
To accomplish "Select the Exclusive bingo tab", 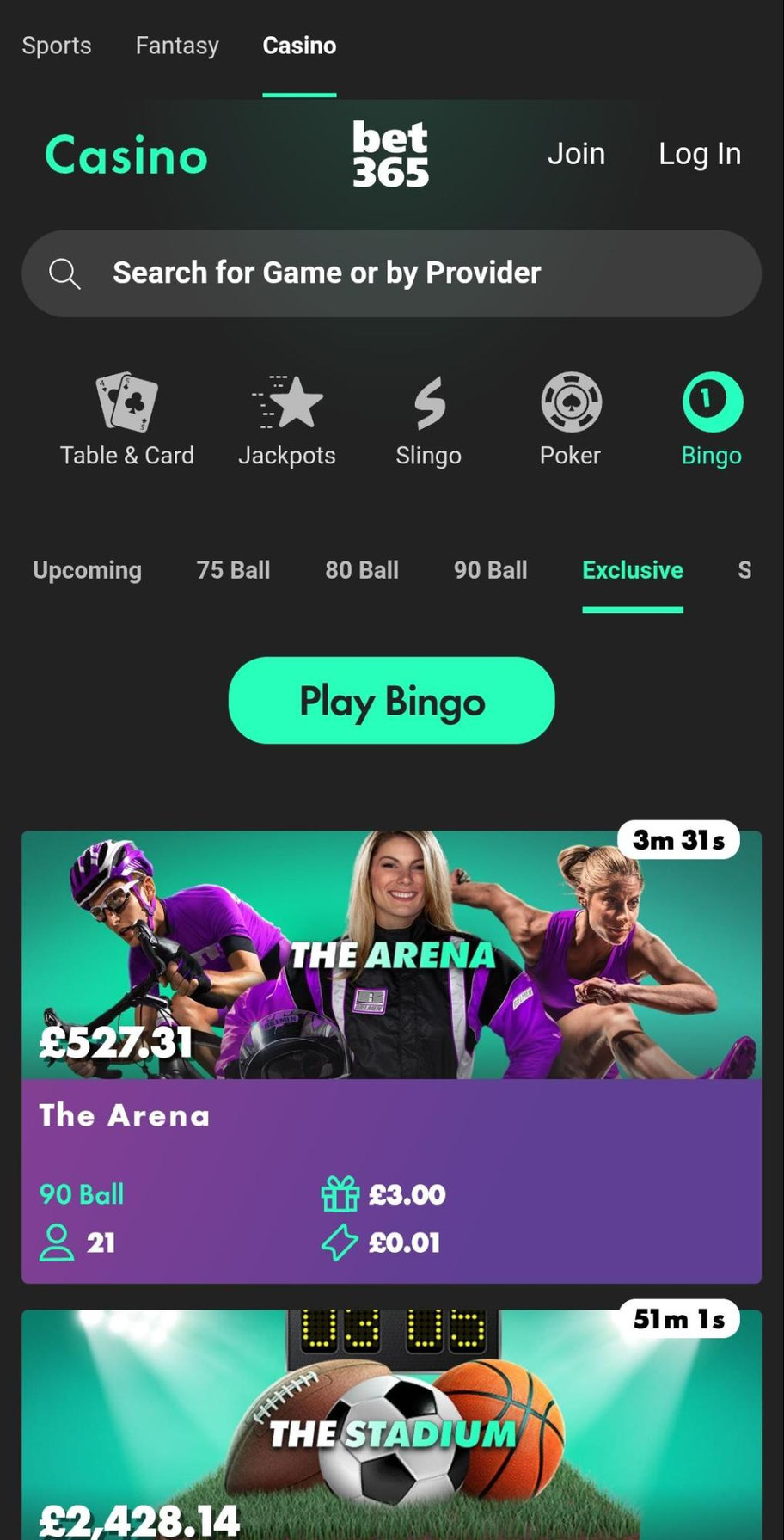I will pos(633,570).
